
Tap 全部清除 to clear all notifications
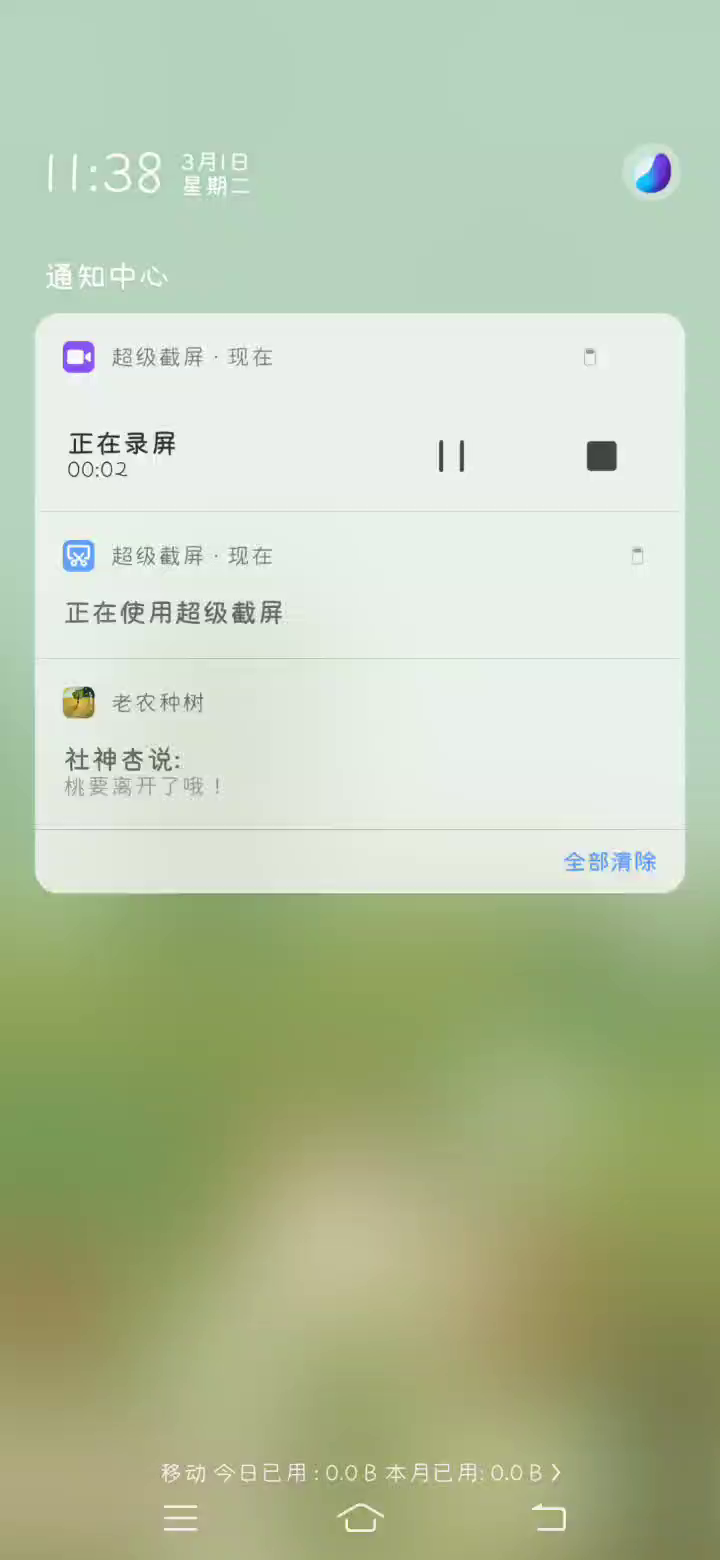(x=610, y=862)
